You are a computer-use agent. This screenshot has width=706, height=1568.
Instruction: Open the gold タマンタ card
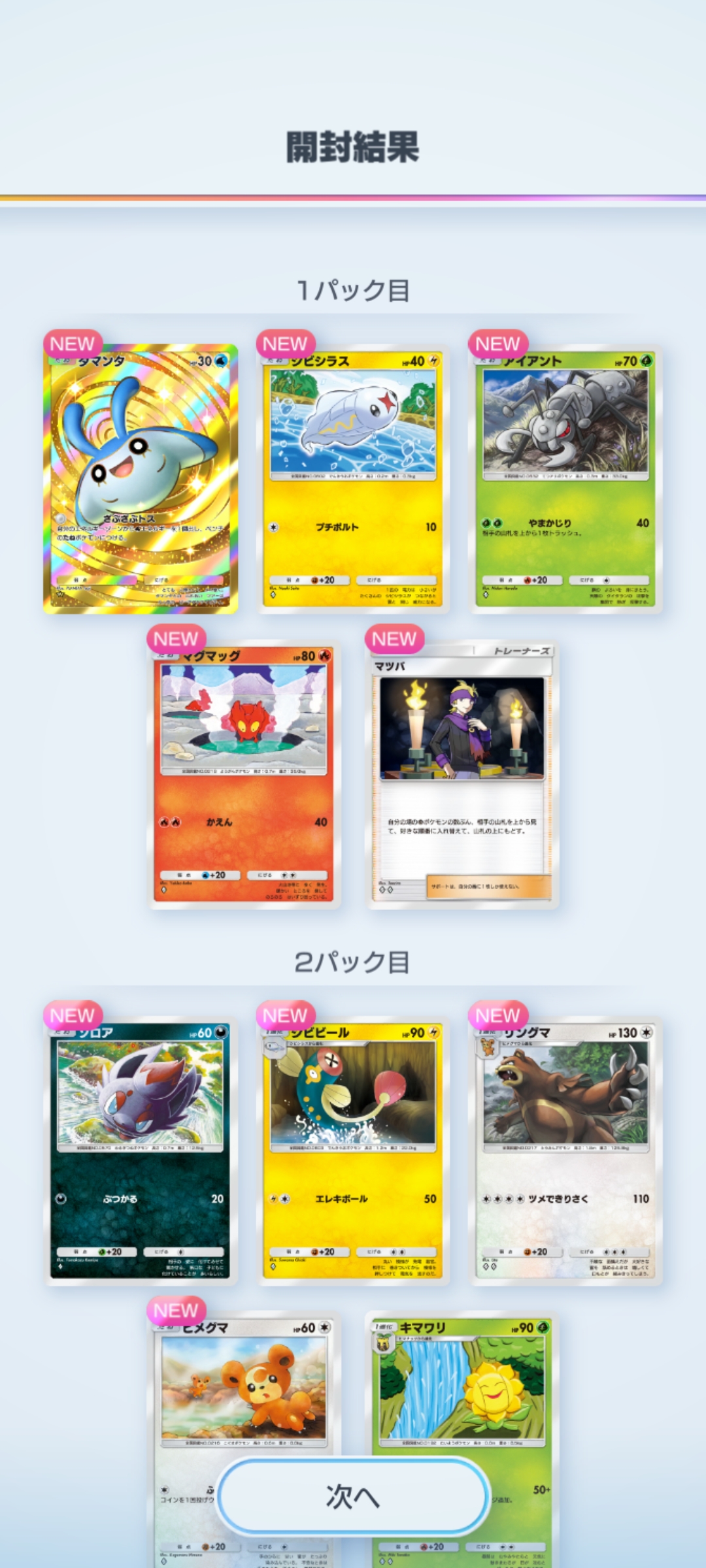(141, 478)
